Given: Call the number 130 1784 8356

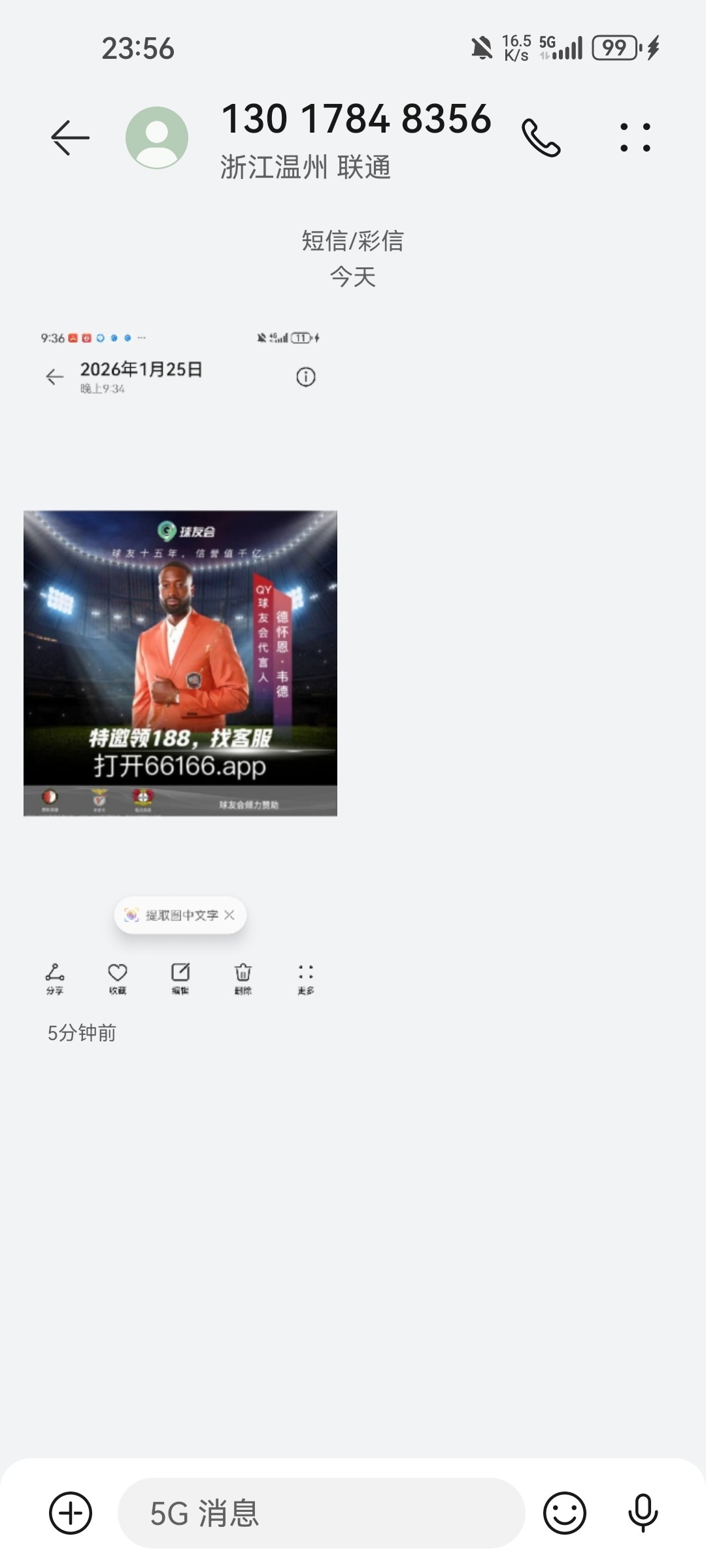Looking at the screenshot, I should [x=541, y=138].
